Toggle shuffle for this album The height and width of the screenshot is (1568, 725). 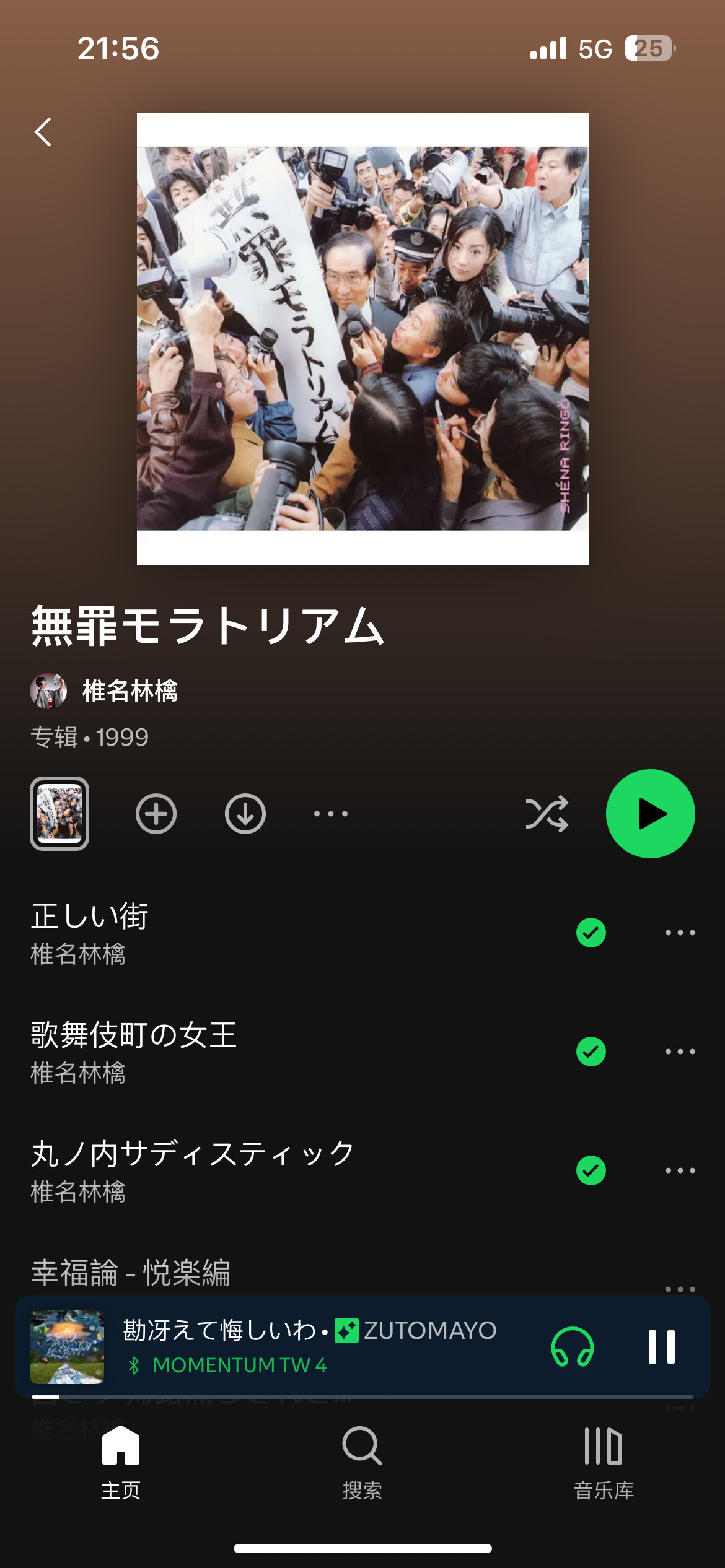coord(547,814)
